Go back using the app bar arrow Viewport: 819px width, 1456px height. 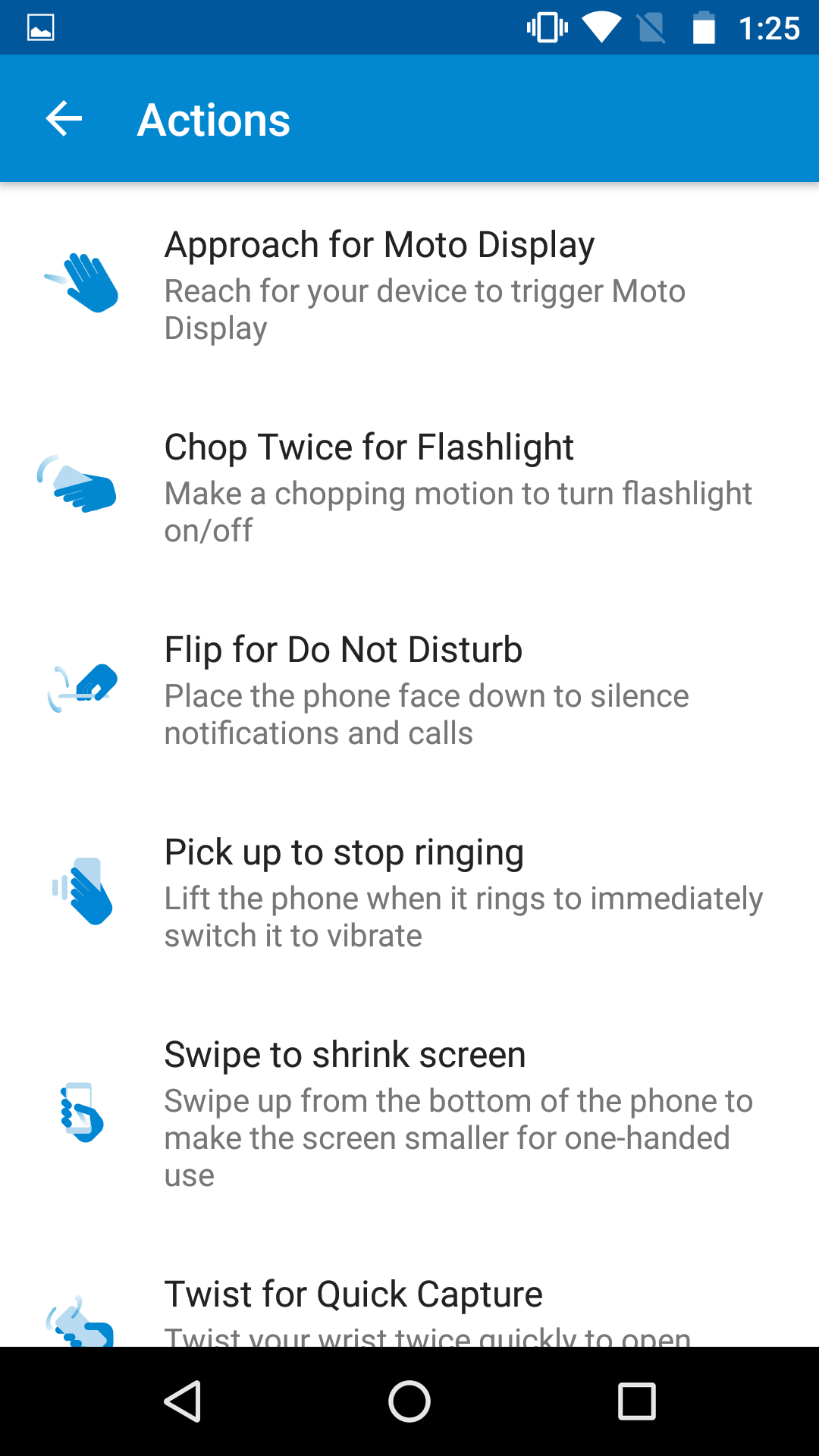pyautogui.click(x=64, y=119)
